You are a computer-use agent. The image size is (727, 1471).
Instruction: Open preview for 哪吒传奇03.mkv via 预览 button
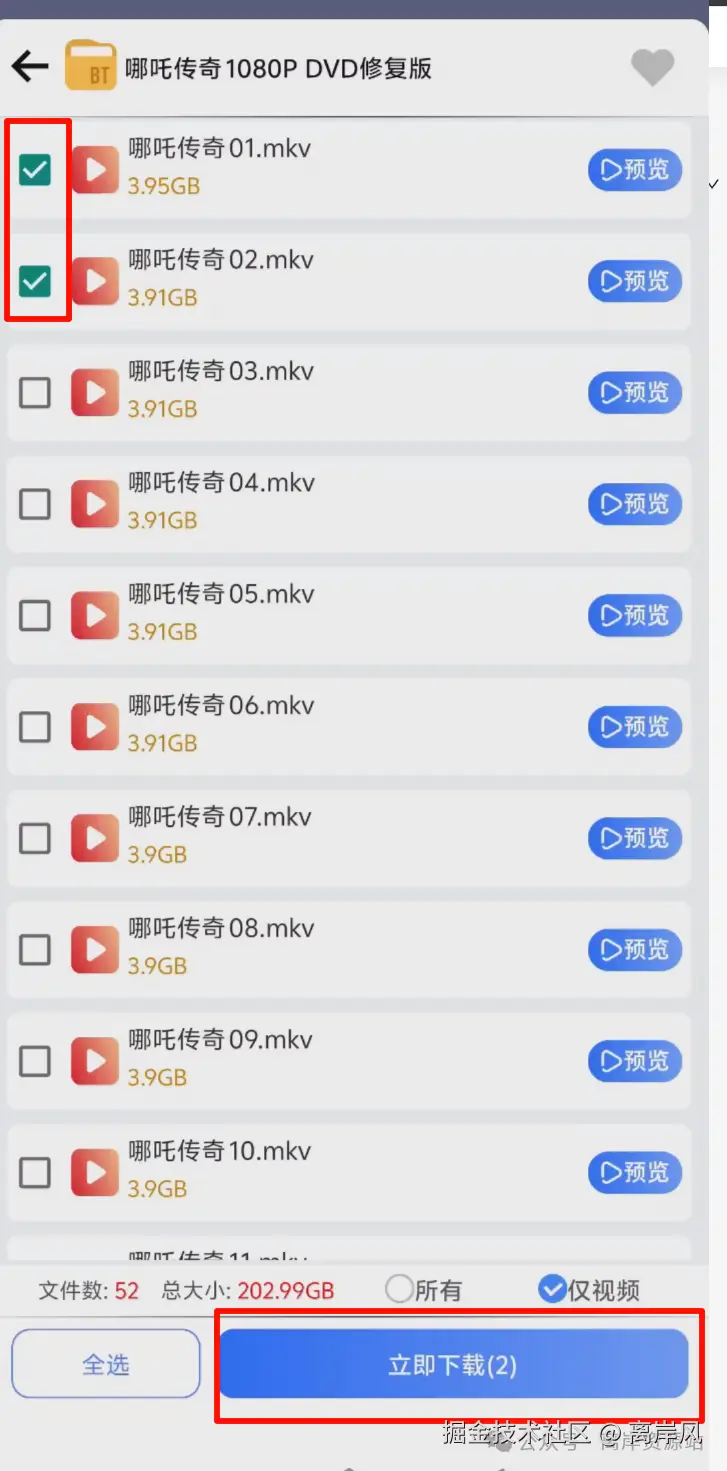(x=634, y=392)
